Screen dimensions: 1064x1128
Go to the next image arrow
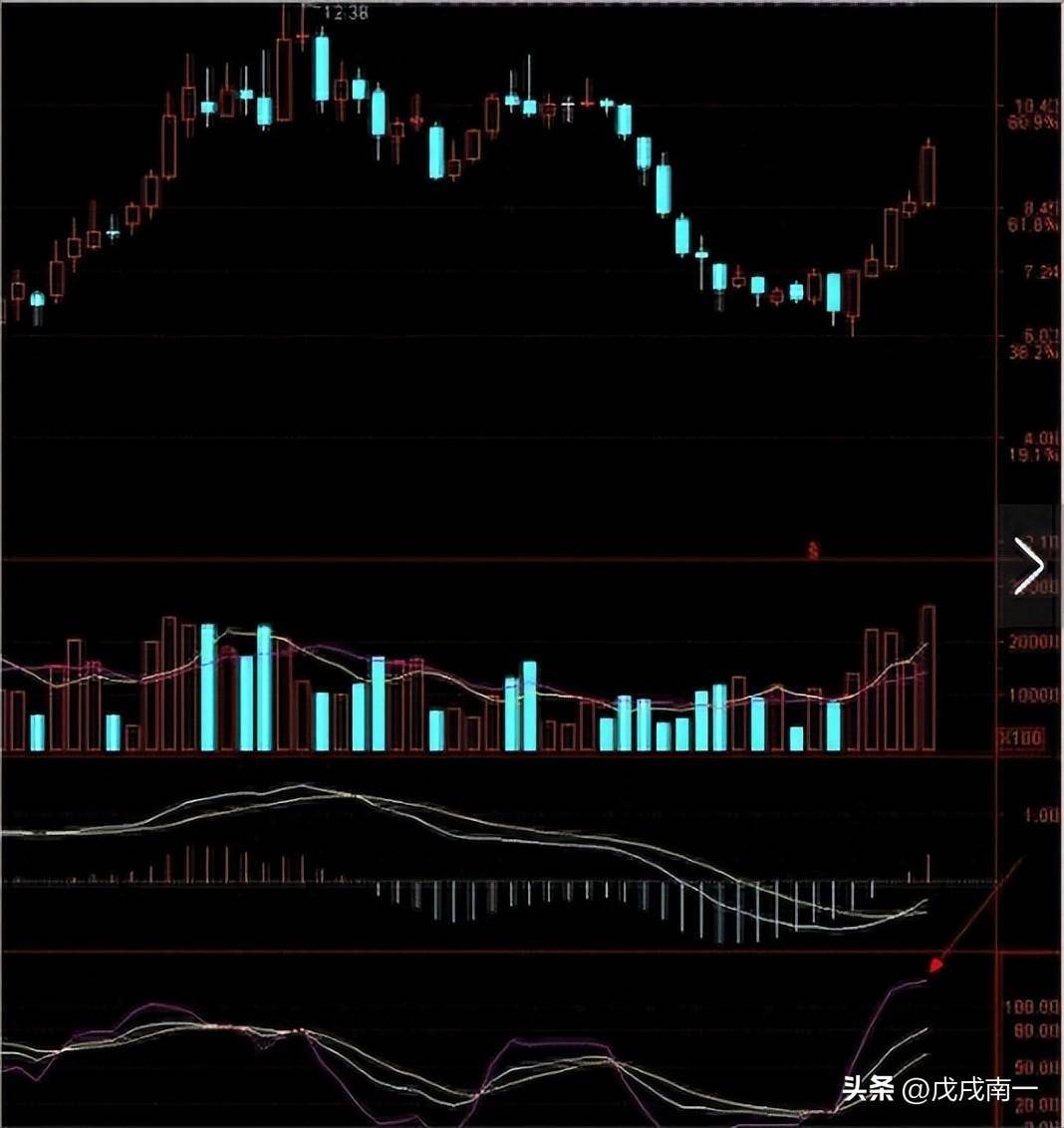pos(1029,566)
